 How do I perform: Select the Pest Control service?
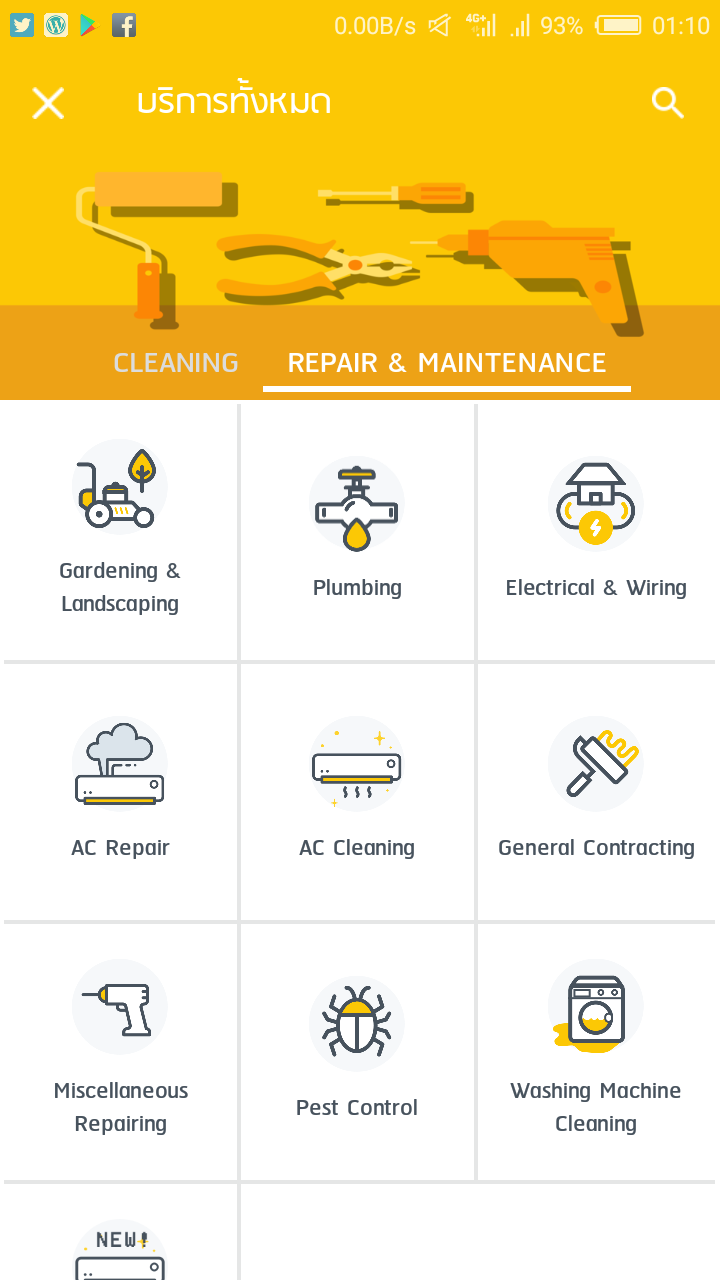(357, 1050)
